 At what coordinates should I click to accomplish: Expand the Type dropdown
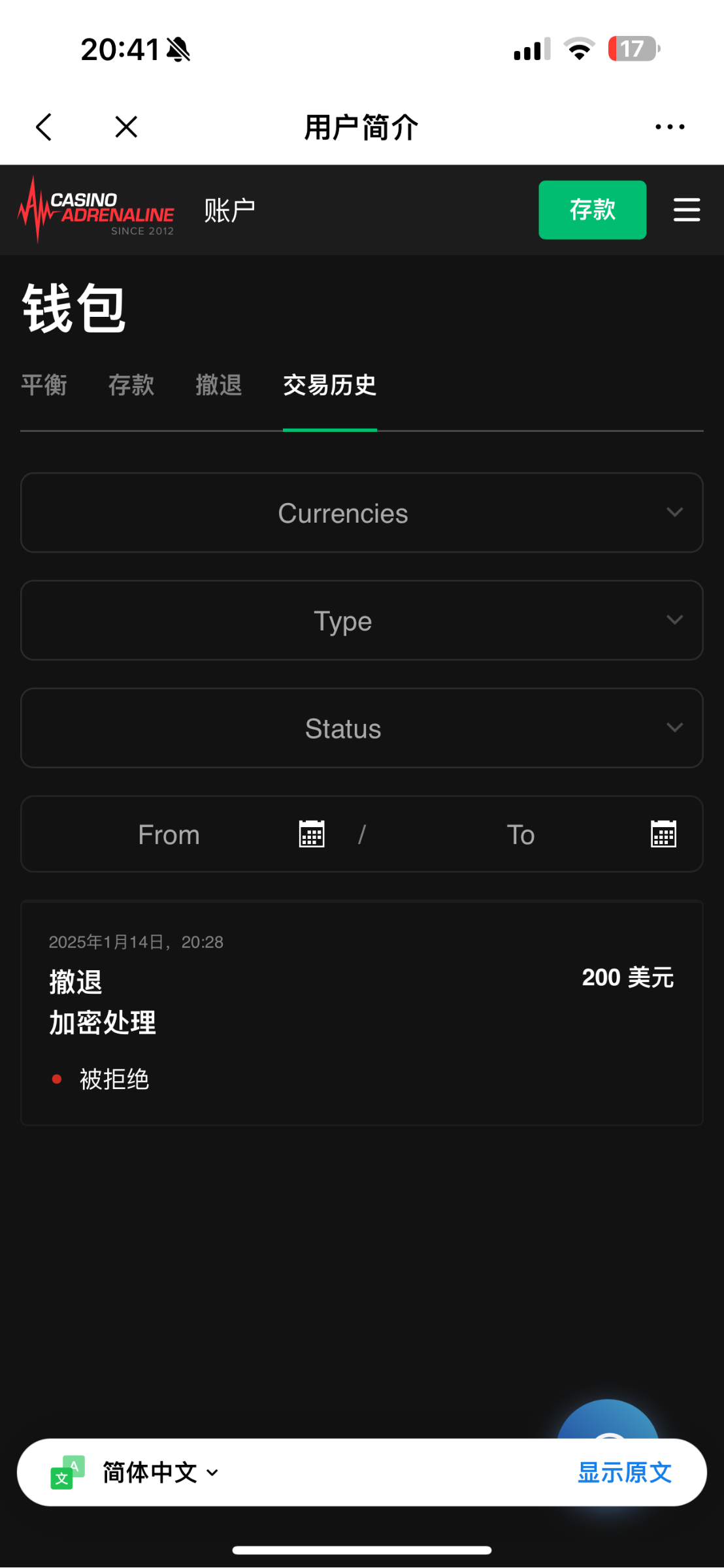[x=362, y=621]
